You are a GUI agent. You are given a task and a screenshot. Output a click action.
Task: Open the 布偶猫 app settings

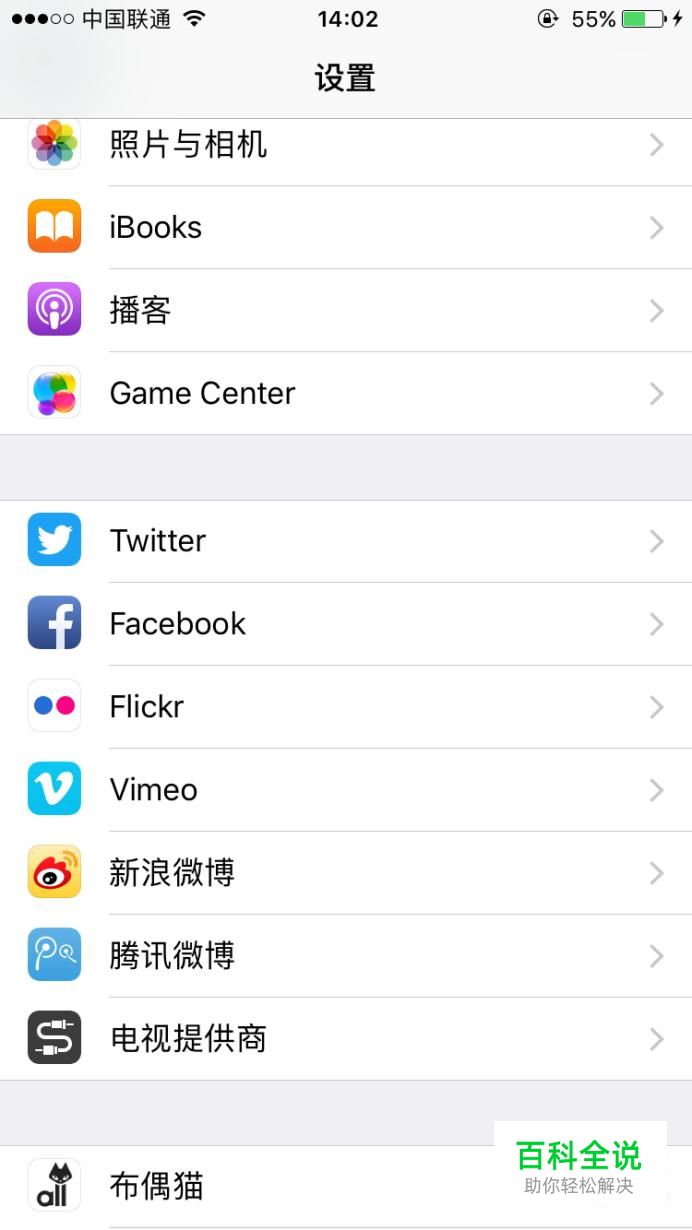[346, 1187]
